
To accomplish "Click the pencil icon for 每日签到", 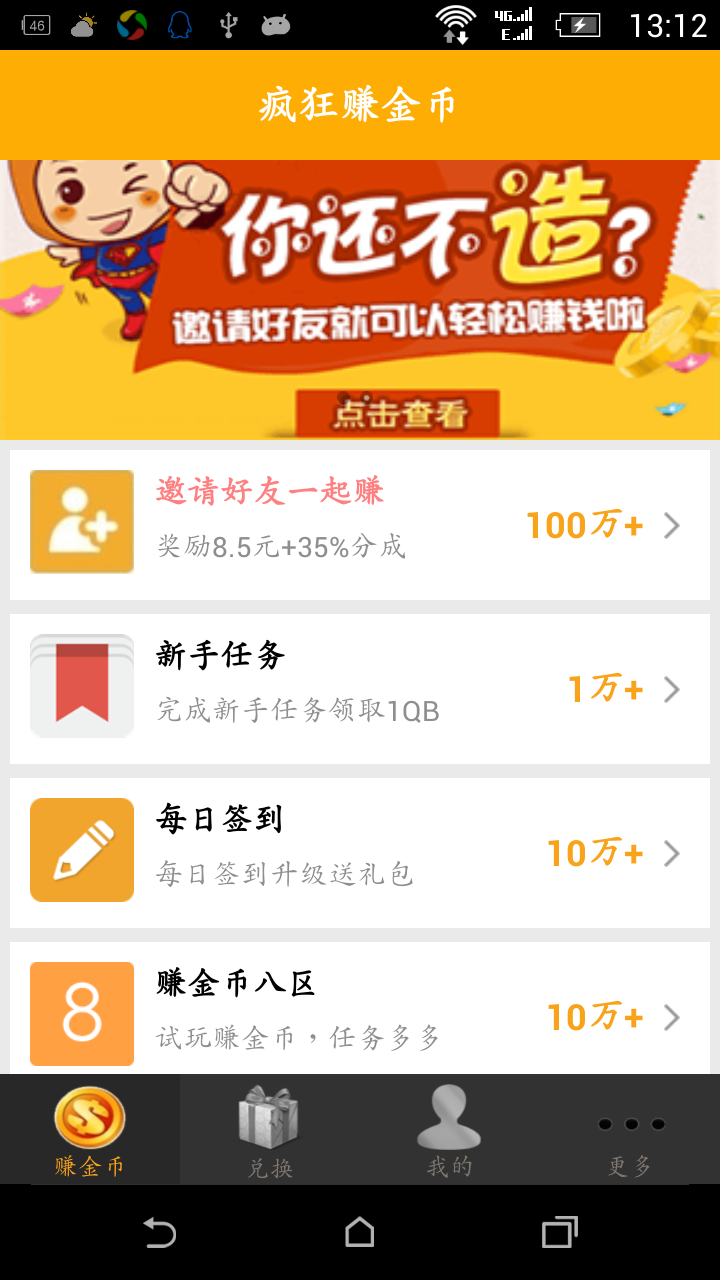I will 81,849.
